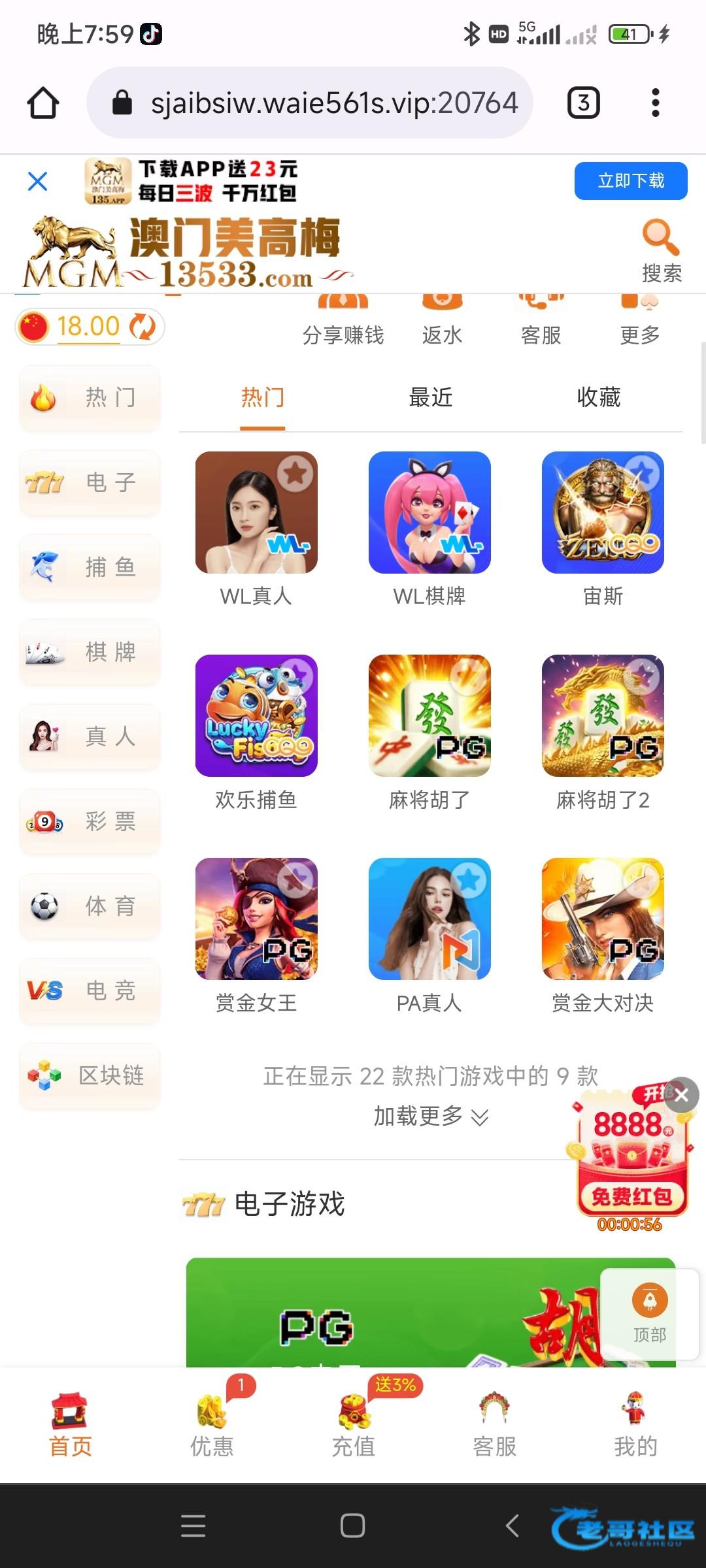Image resolution: width=706 pixels, height=1568 pixels.
Task: Go to the 充值 tab
Action: (x=354, y=1426)
